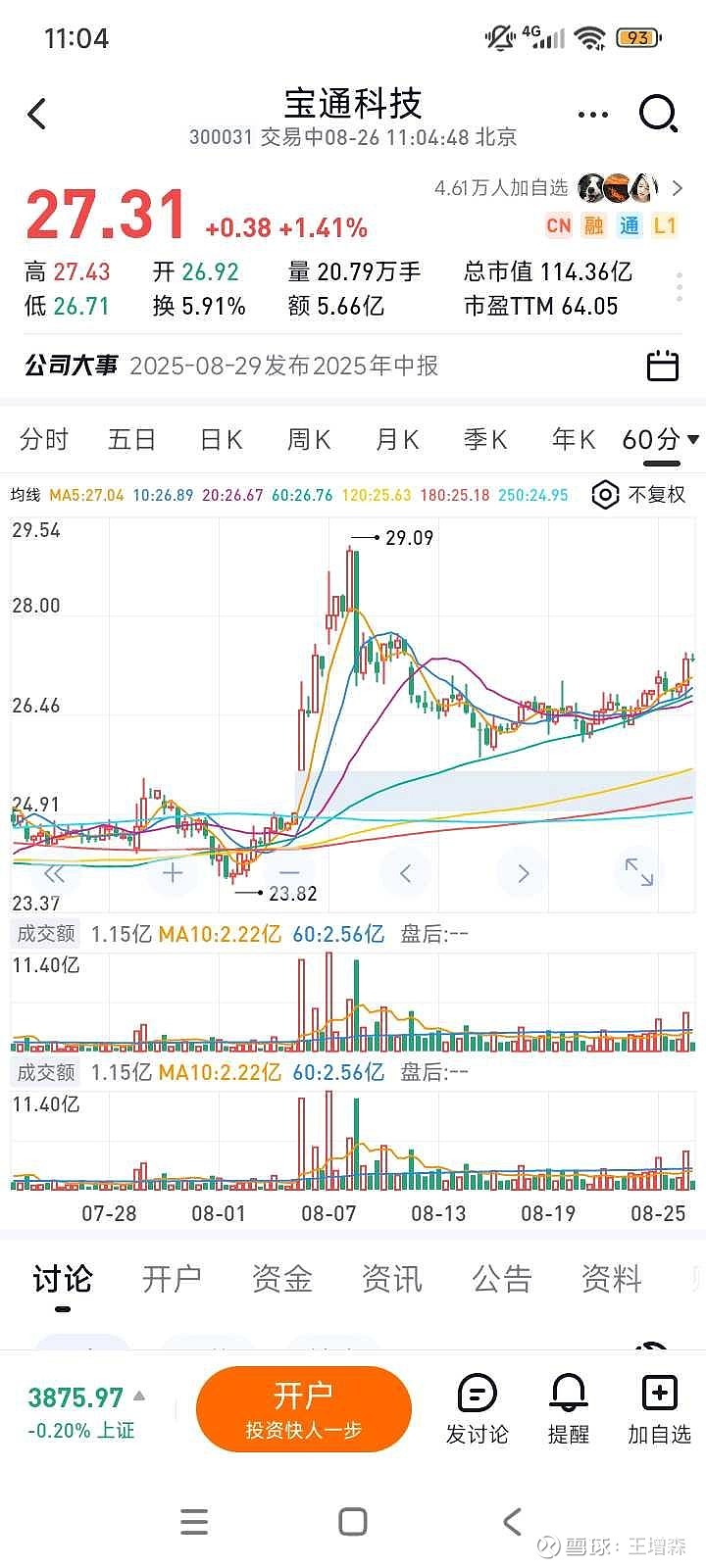Show the 季K chart
Viewport: 706px width, 1568px height.
coord(484,439)
